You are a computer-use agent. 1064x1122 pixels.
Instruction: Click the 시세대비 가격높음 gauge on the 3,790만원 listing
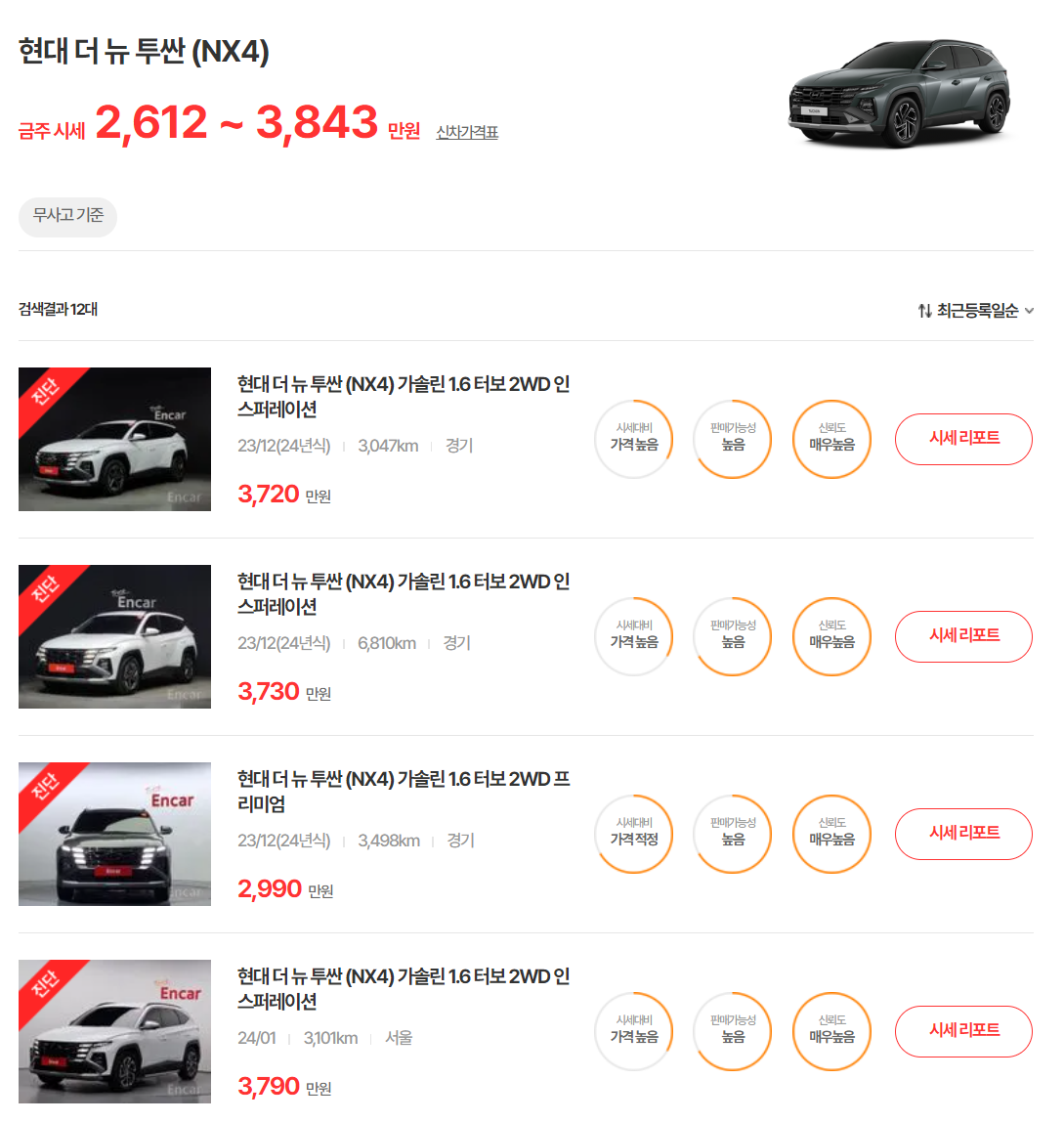(633, 1031)
